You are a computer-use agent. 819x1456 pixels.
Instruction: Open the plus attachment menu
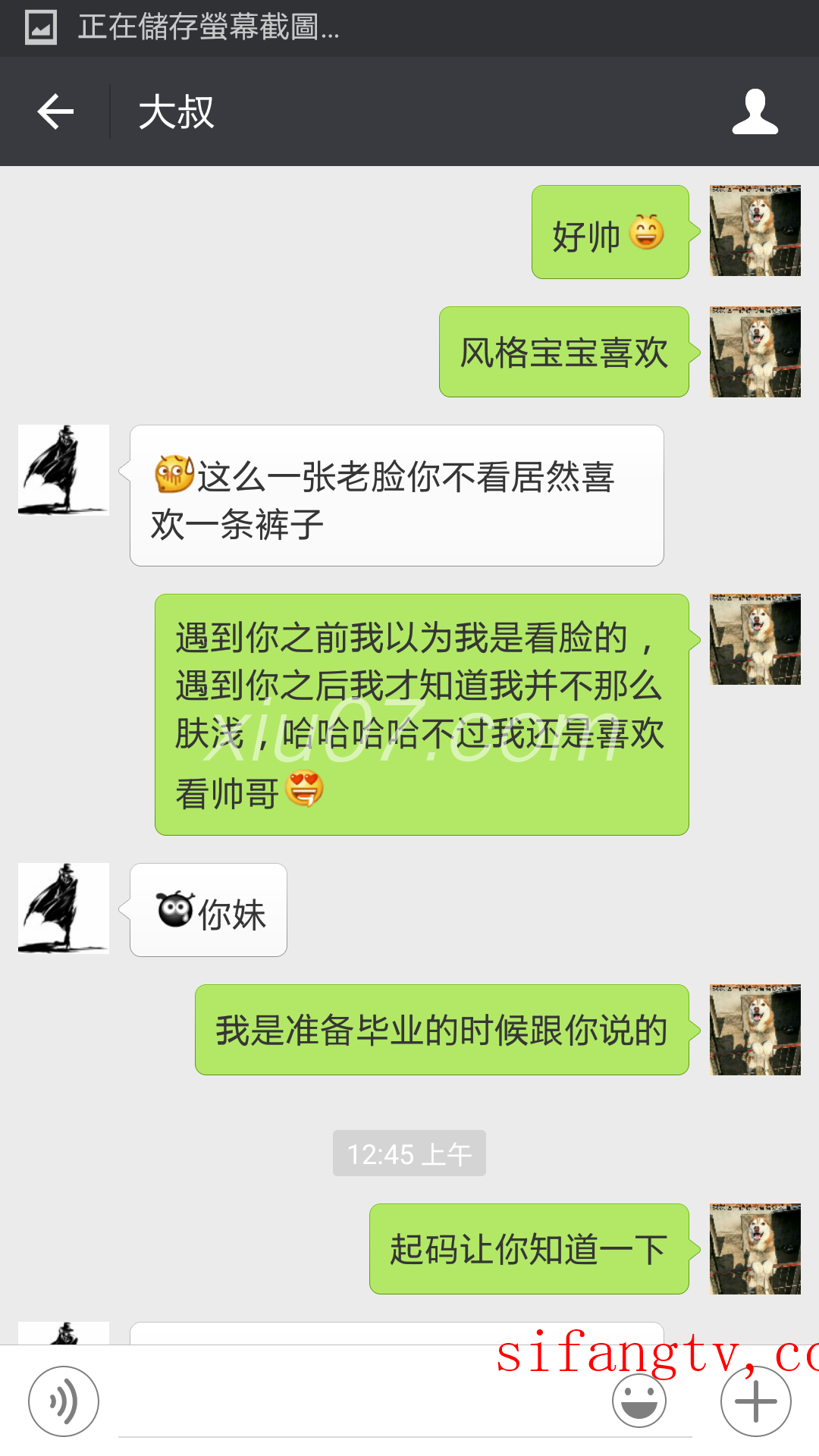pyautogui.click(x=755, y=1401)
